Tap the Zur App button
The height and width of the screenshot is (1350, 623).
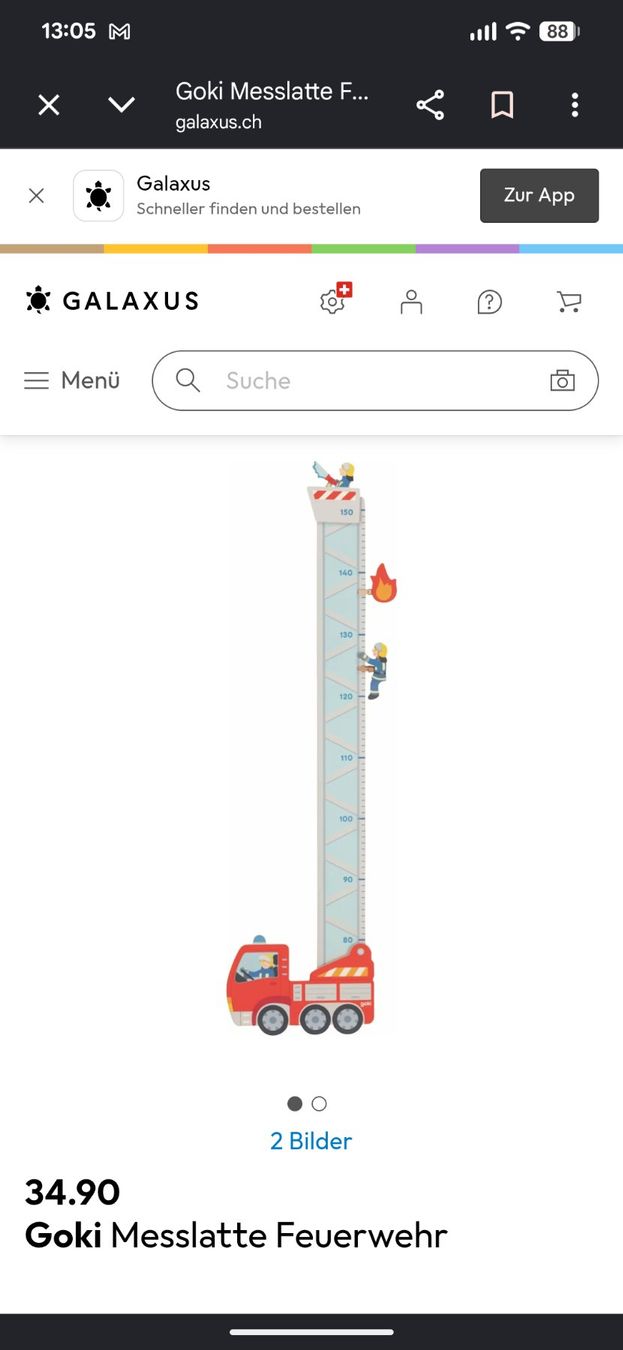coord(539,195)
